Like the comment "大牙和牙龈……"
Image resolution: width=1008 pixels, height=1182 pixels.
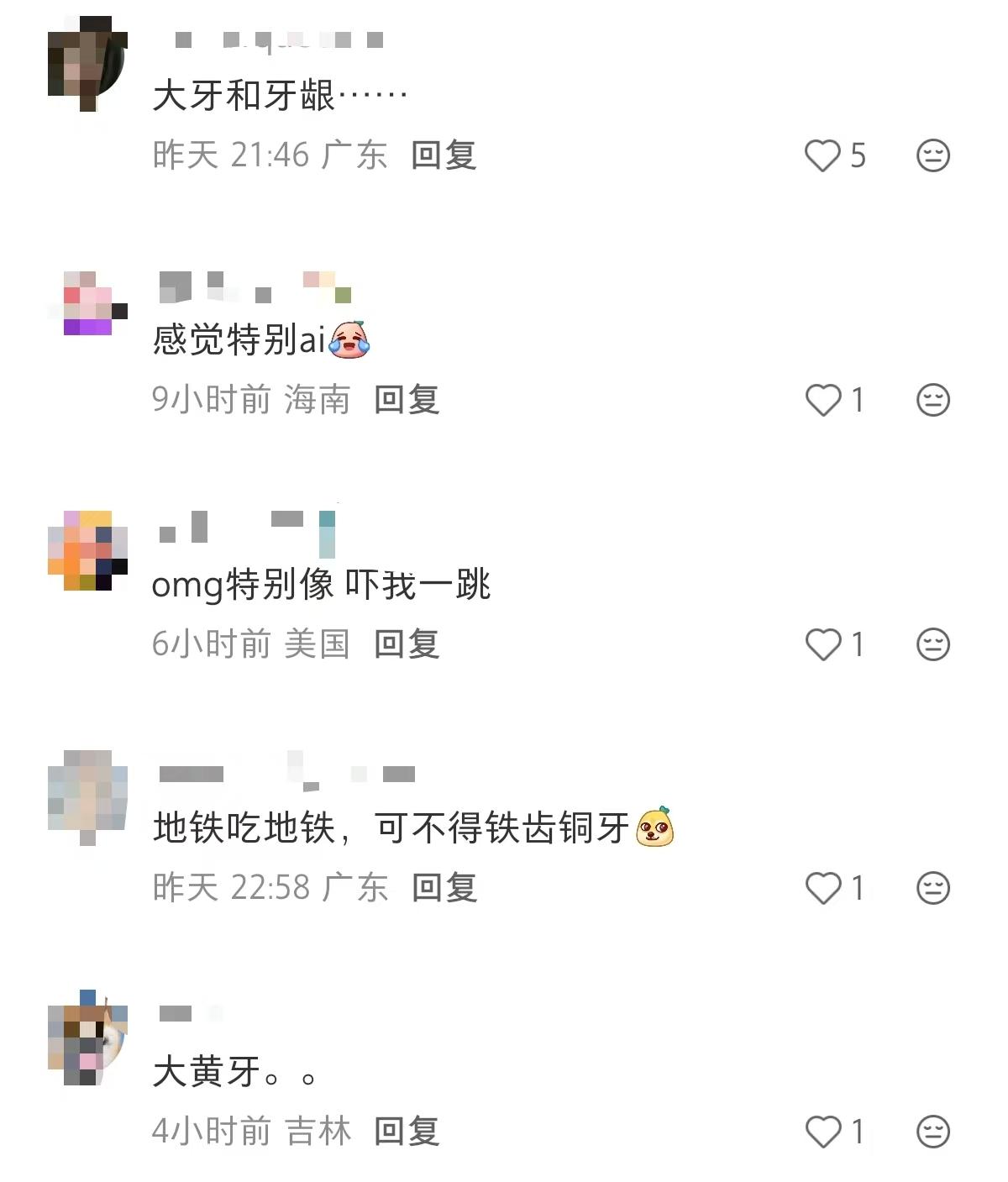pos(823,156)
